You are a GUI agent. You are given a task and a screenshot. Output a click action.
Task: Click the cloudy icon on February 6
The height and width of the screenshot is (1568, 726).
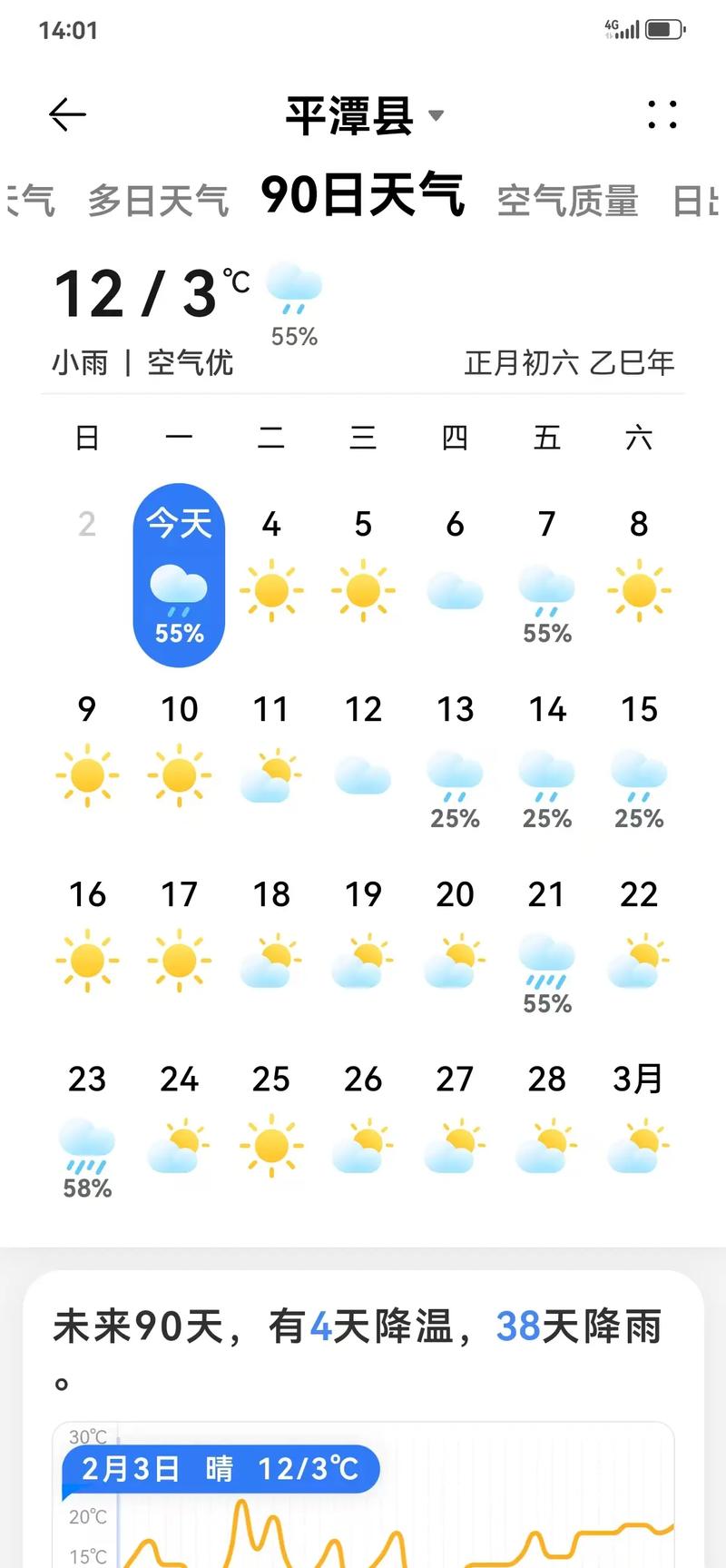click(x=455, y=592)
